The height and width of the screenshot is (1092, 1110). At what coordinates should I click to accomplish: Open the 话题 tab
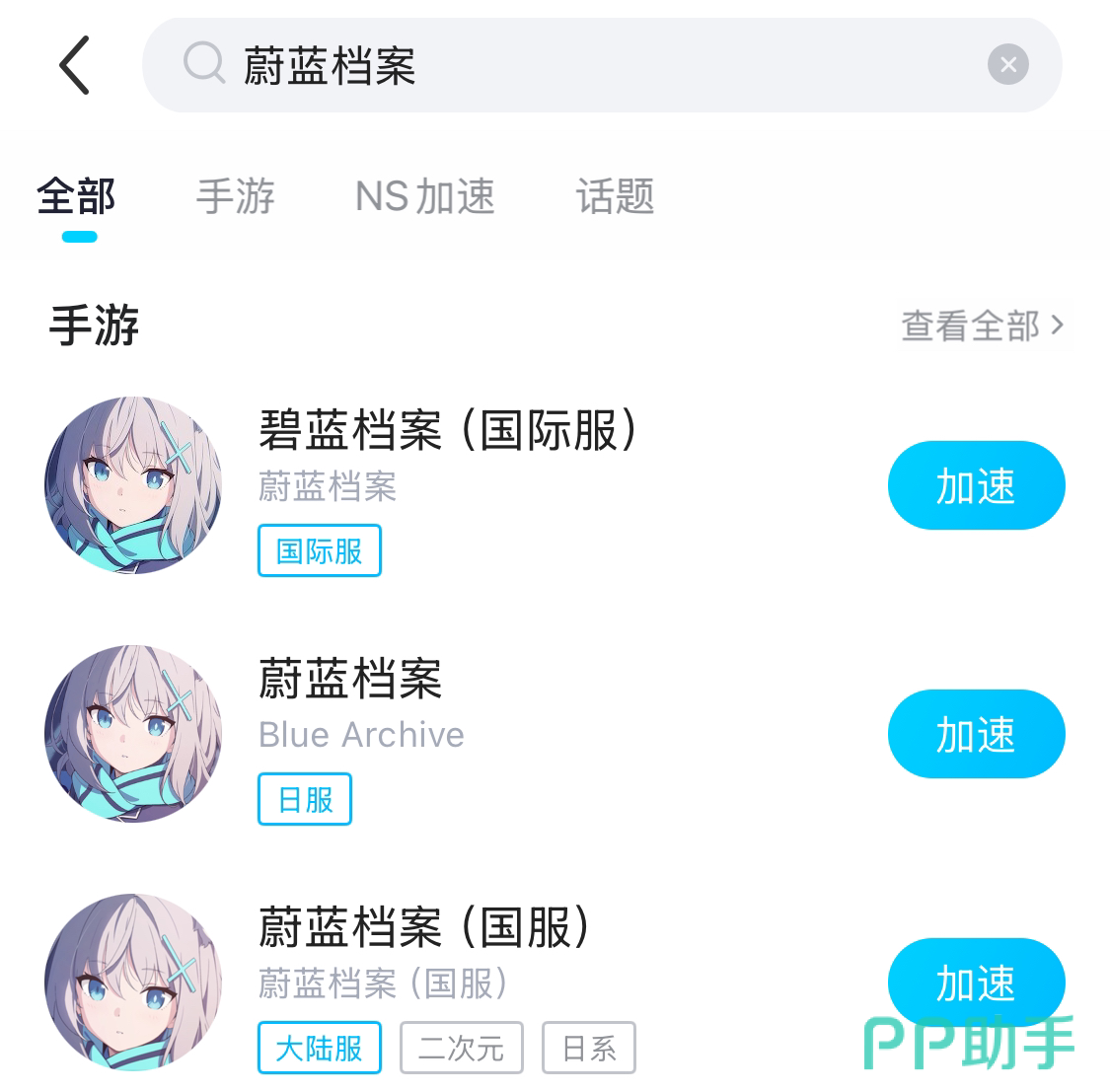pyautogui.click(x=615, y=196)
